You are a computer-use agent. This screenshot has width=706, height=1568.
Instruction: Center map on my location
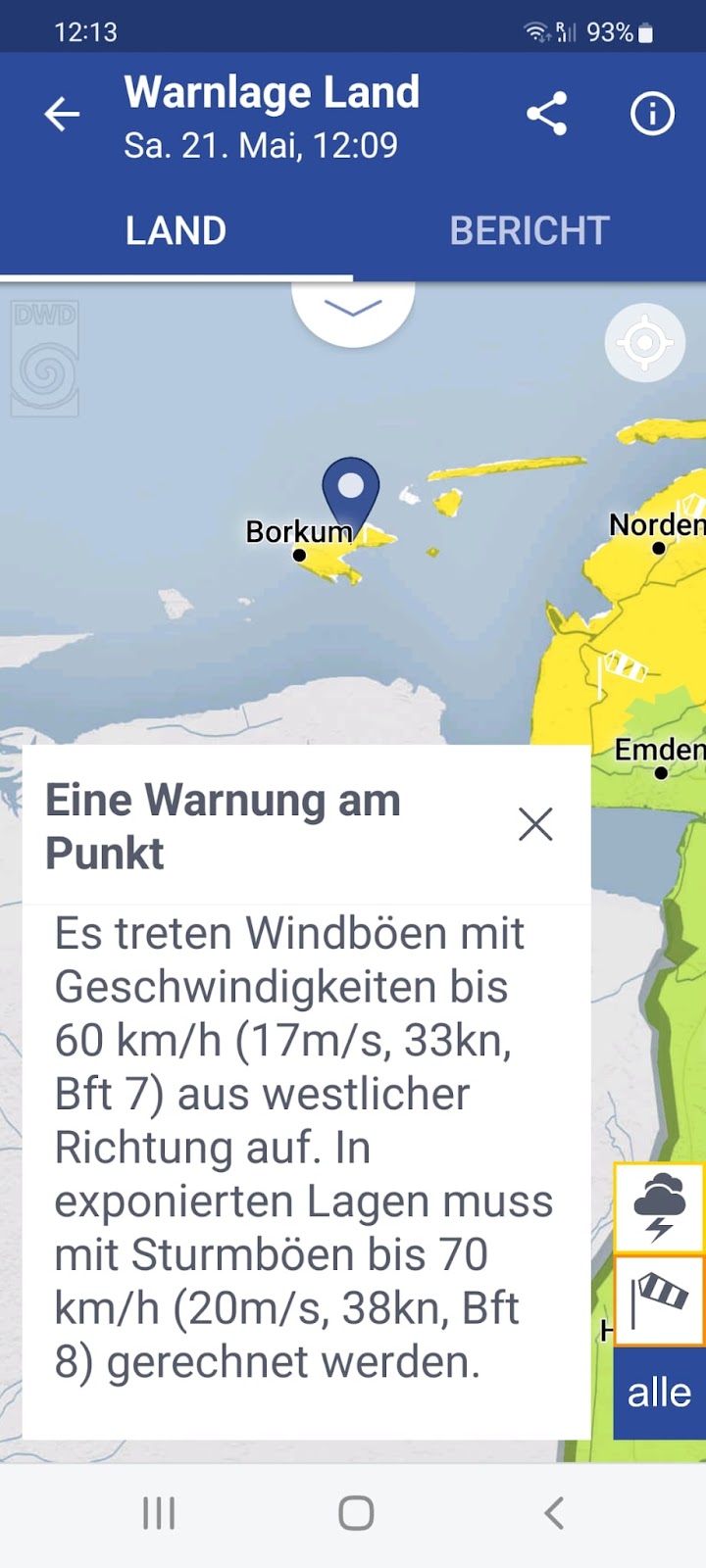click(x=645, y=343)
